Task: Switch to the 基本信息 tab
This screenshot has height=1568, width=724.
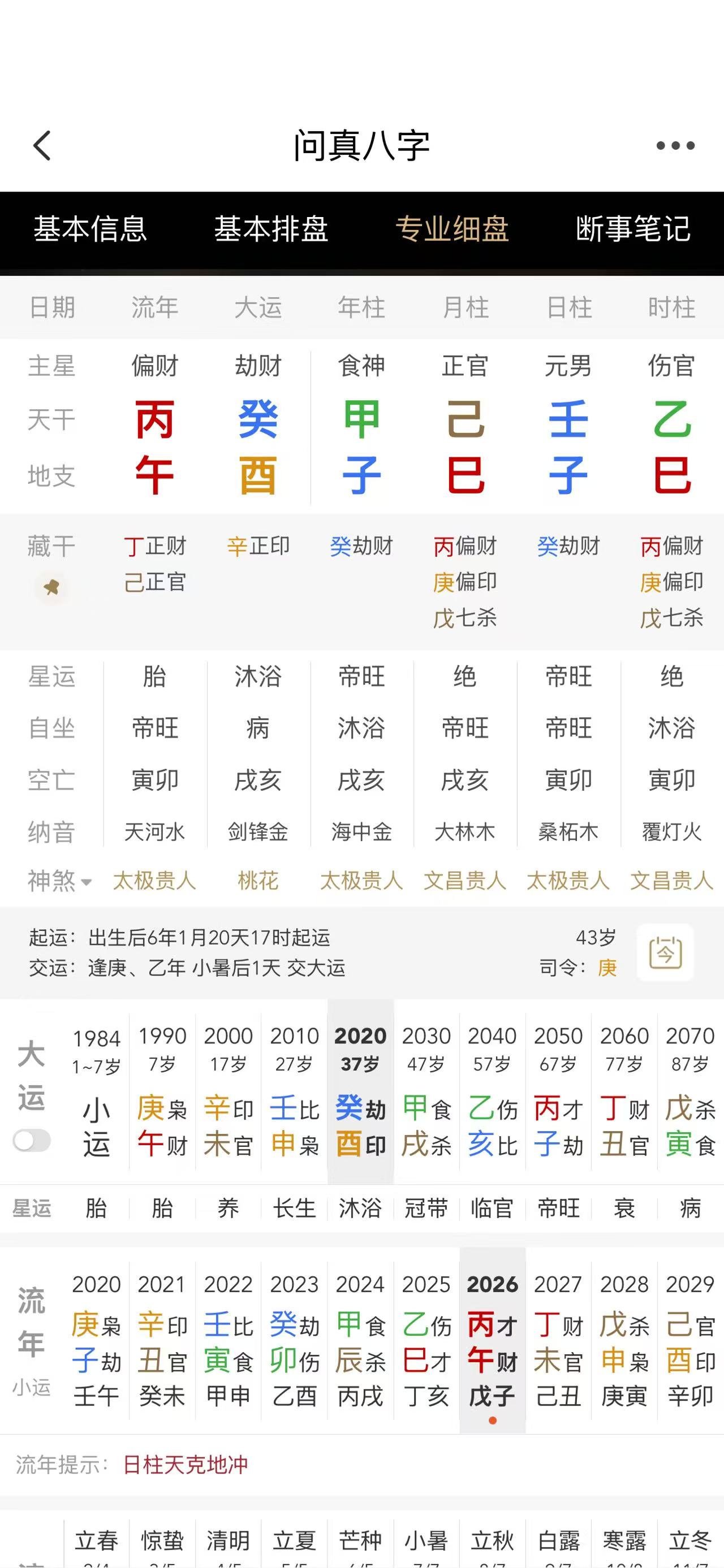Action: coord(90,229)
